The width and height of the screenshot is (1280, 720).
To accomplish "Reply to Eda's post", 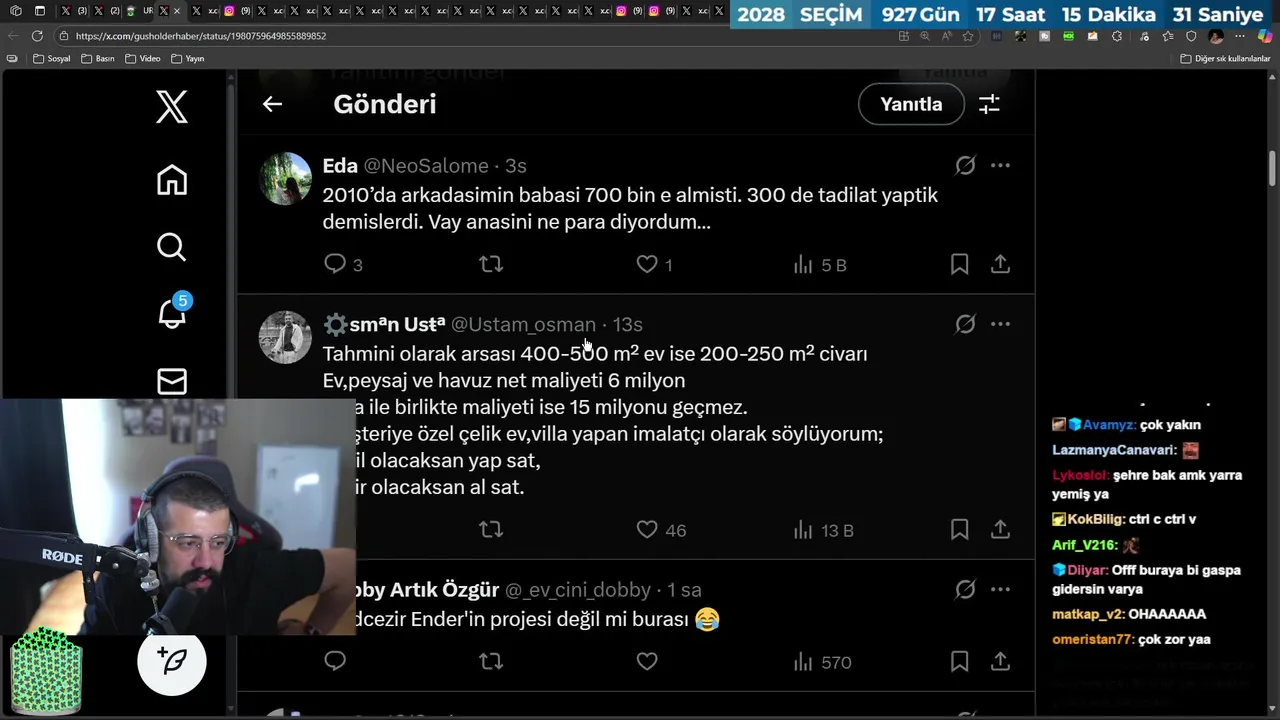I will point(335,264).
